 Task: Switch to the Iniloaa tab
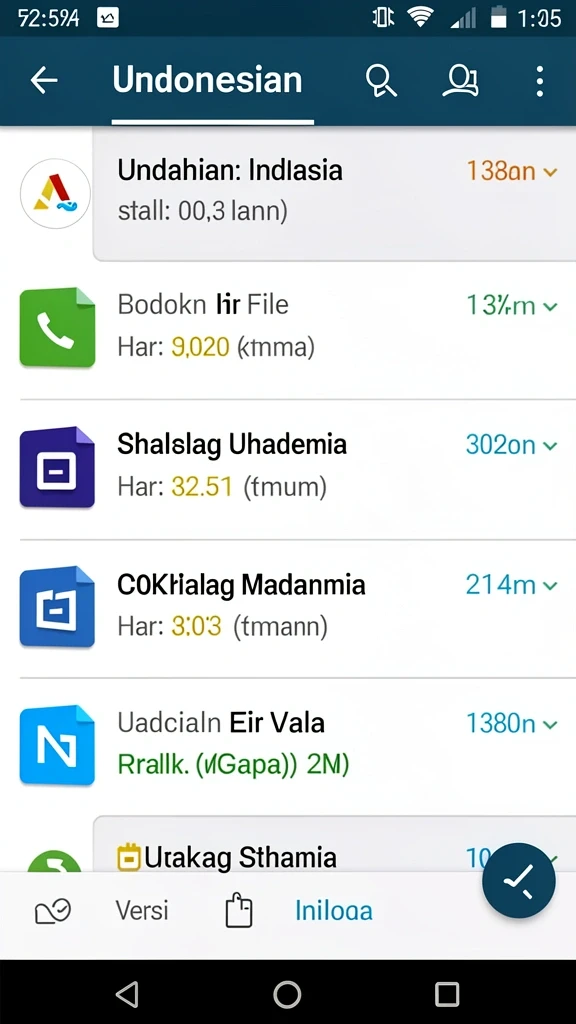[x=334, y=911]
